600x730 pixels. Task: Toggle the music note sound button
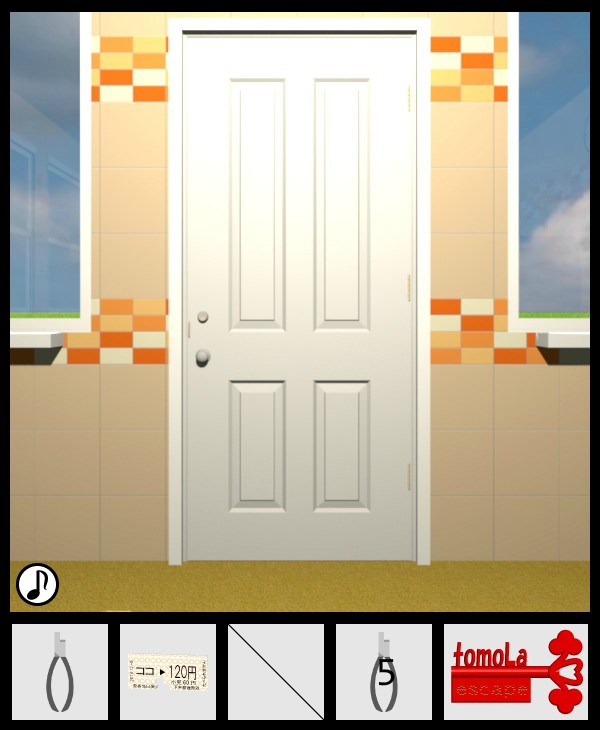coord(37,584)
